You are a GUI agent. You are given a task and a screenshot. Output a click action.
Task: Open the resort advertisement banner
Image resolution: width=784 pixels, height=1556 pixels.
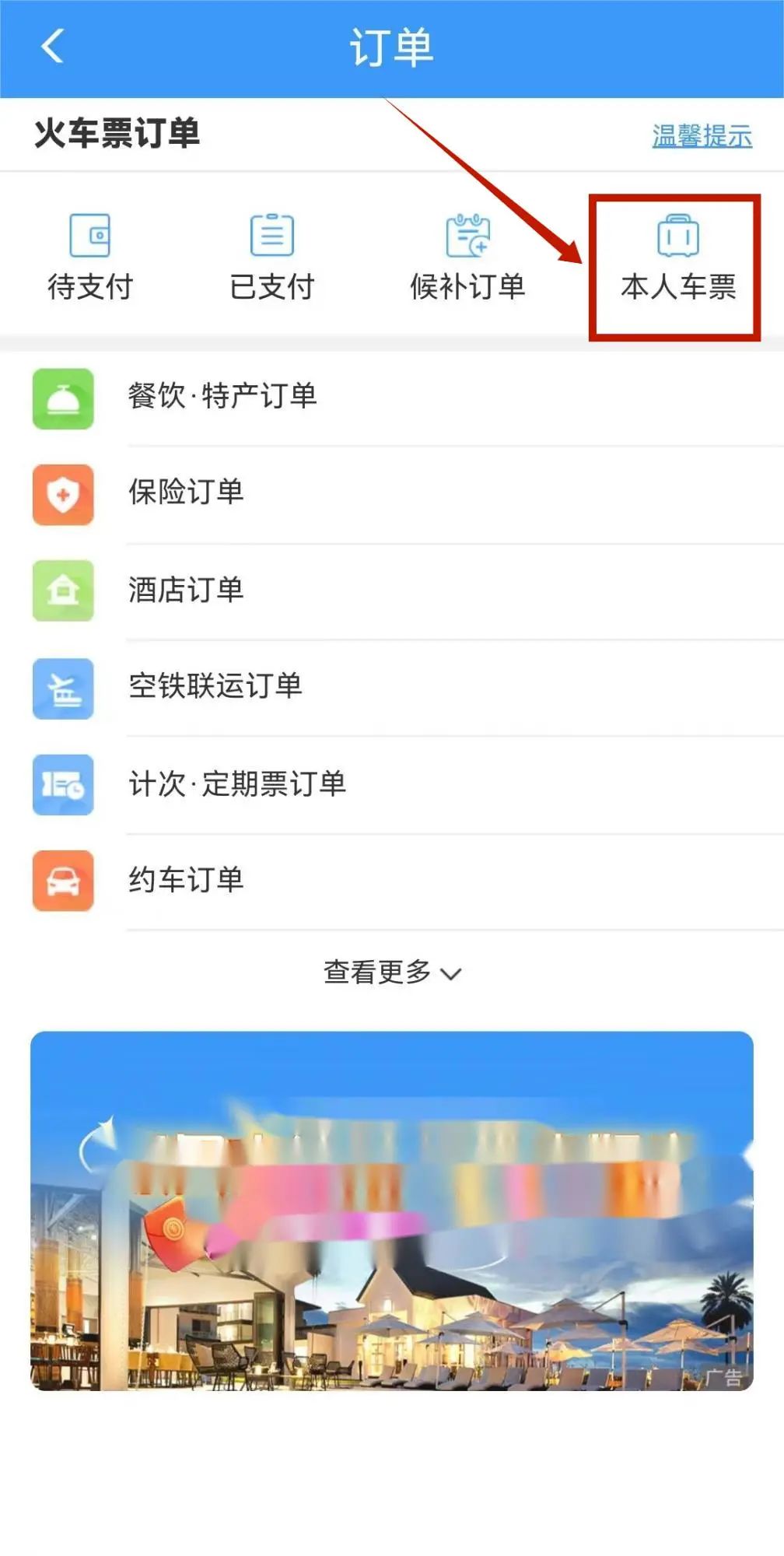click(x=392, y=1211)
